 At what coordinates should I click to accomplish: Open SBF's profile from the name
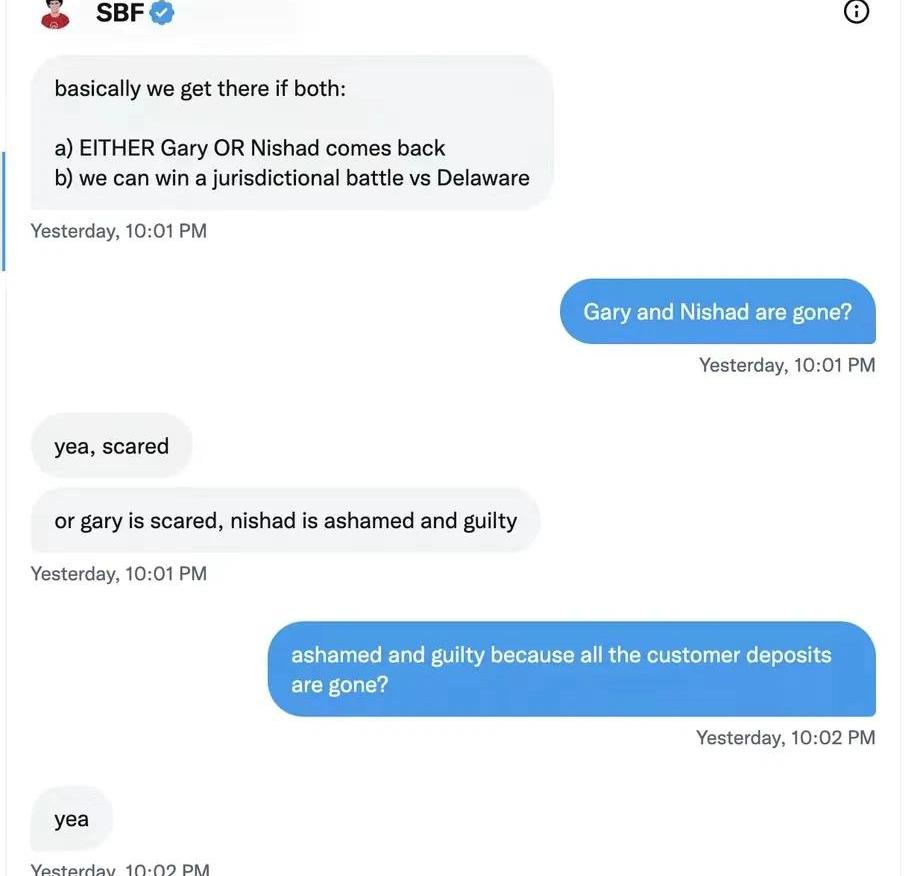pyautogui.click(x=119, y=13)
